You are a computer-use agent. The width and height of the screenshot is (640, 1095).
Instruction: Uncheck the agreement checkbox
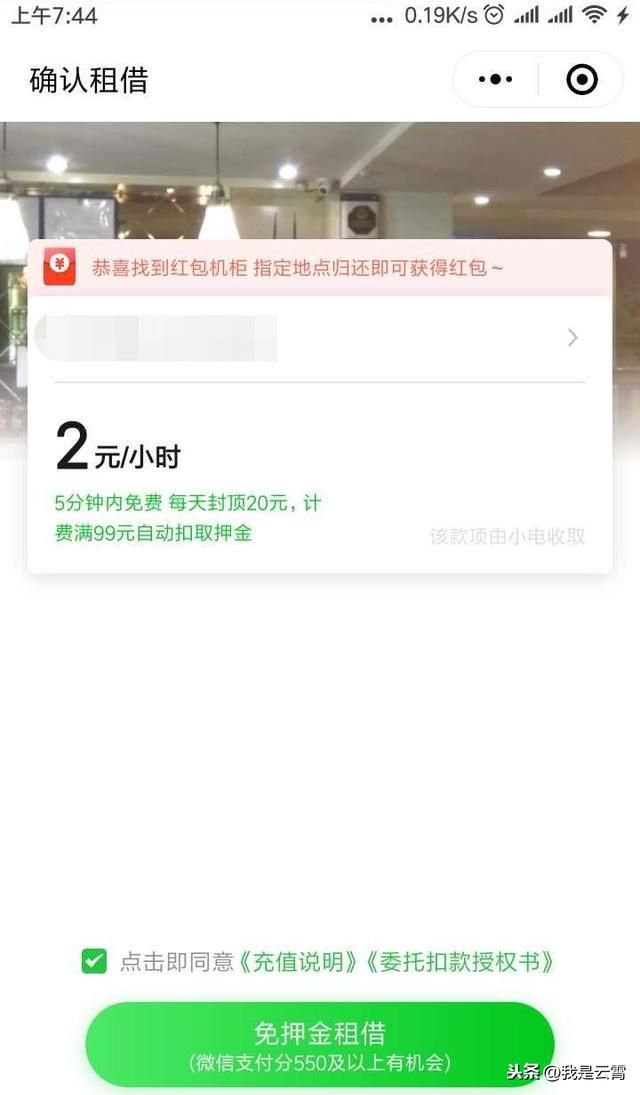(x=94, y=961)
